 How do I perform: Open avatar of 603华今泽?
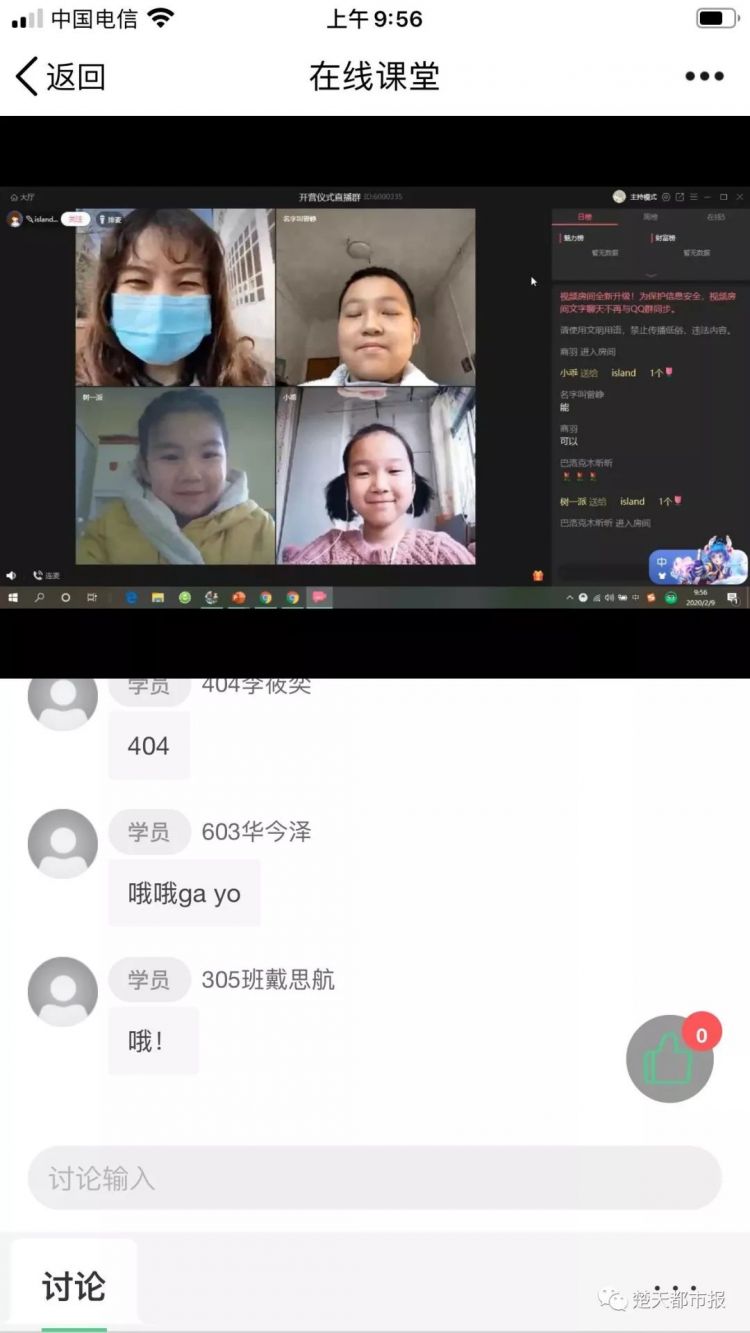tap(63, 844)
